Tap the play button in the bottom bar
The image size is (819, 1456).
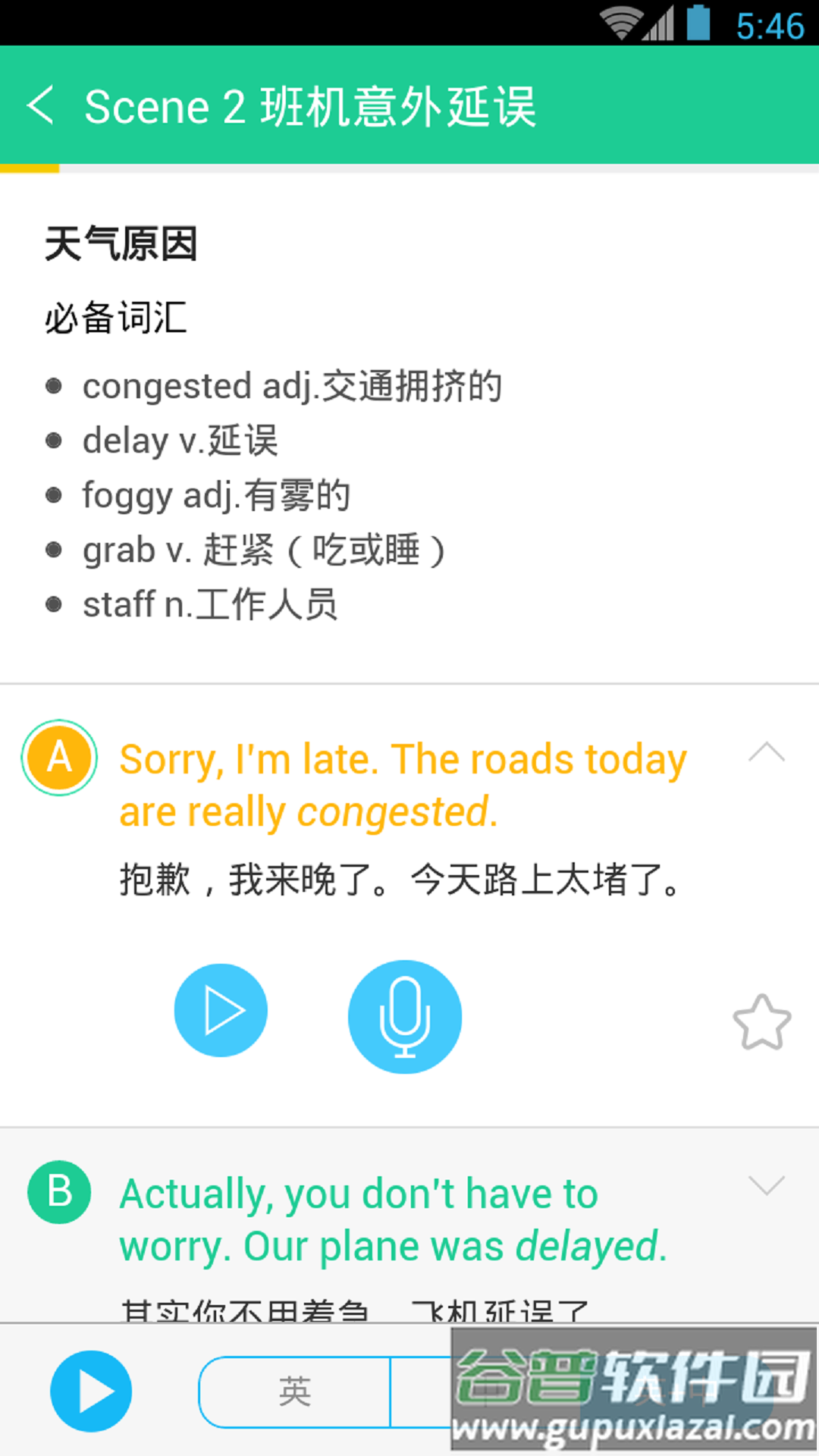point(91,1392)
